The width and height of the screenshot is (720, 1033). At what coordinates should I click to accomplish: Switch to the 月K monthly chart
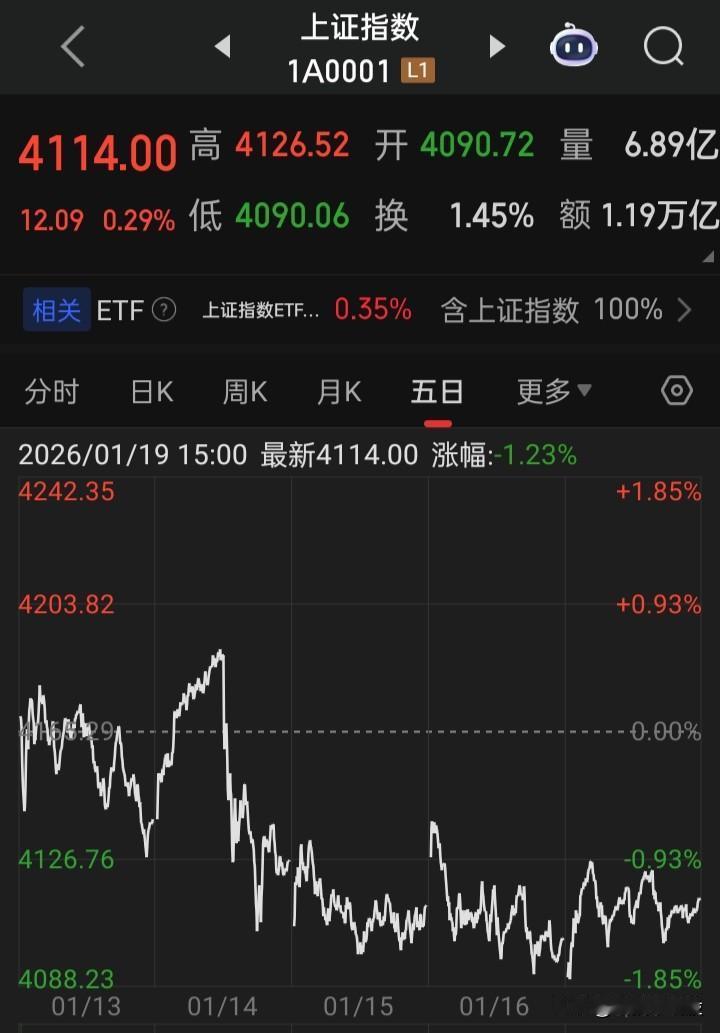coord(338,392)
